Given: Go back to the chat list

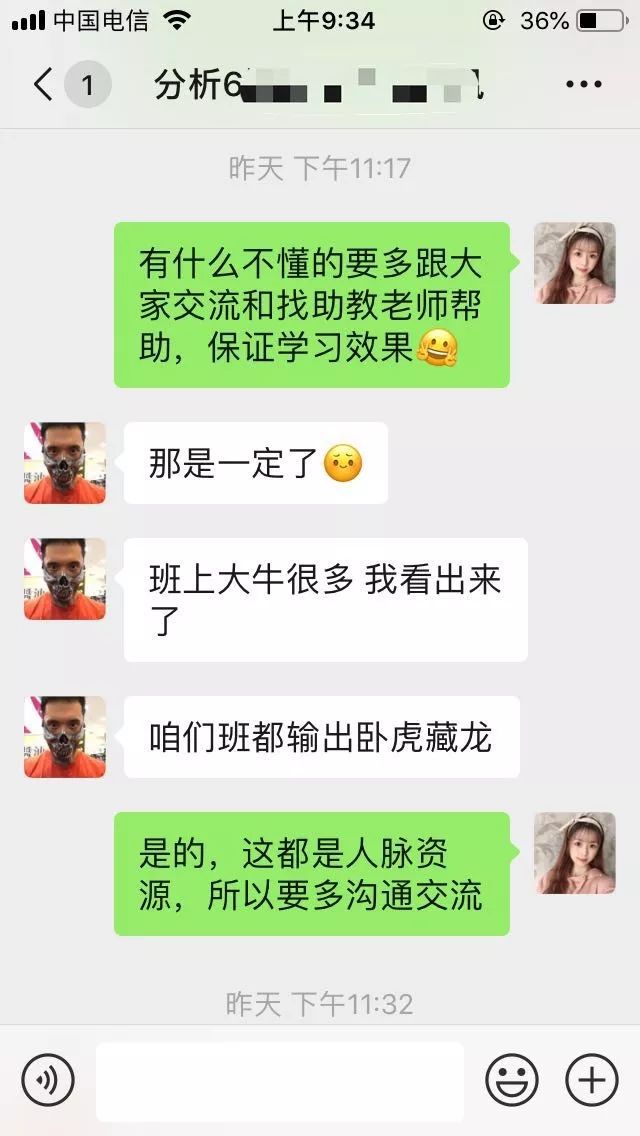Looking at the screenshot, I should (x=44, y=84).
